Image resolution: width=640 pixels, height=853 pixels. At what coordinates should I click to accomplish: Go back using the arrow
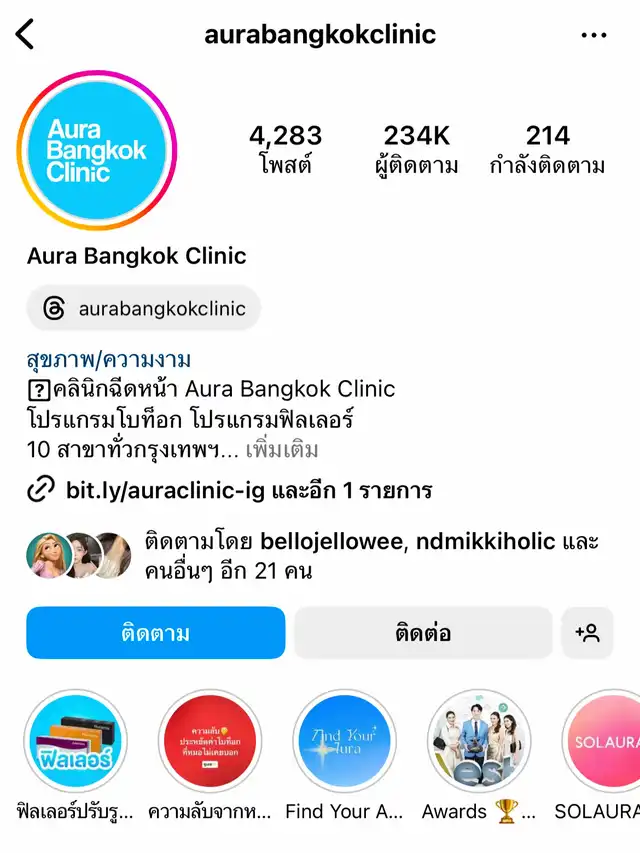[25, 34]
